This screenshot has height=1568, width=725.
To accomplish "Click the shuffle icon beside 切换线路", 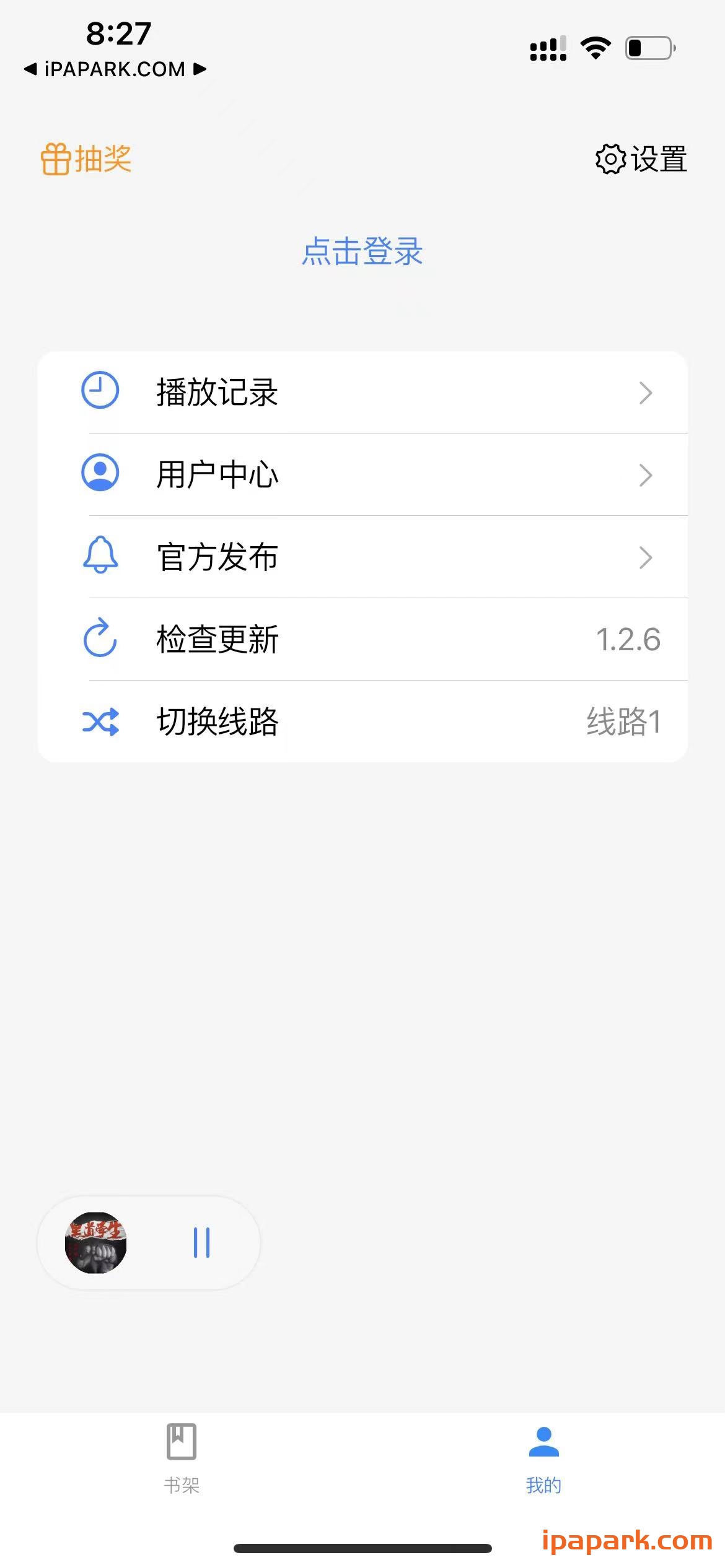I will pos(100,722).
